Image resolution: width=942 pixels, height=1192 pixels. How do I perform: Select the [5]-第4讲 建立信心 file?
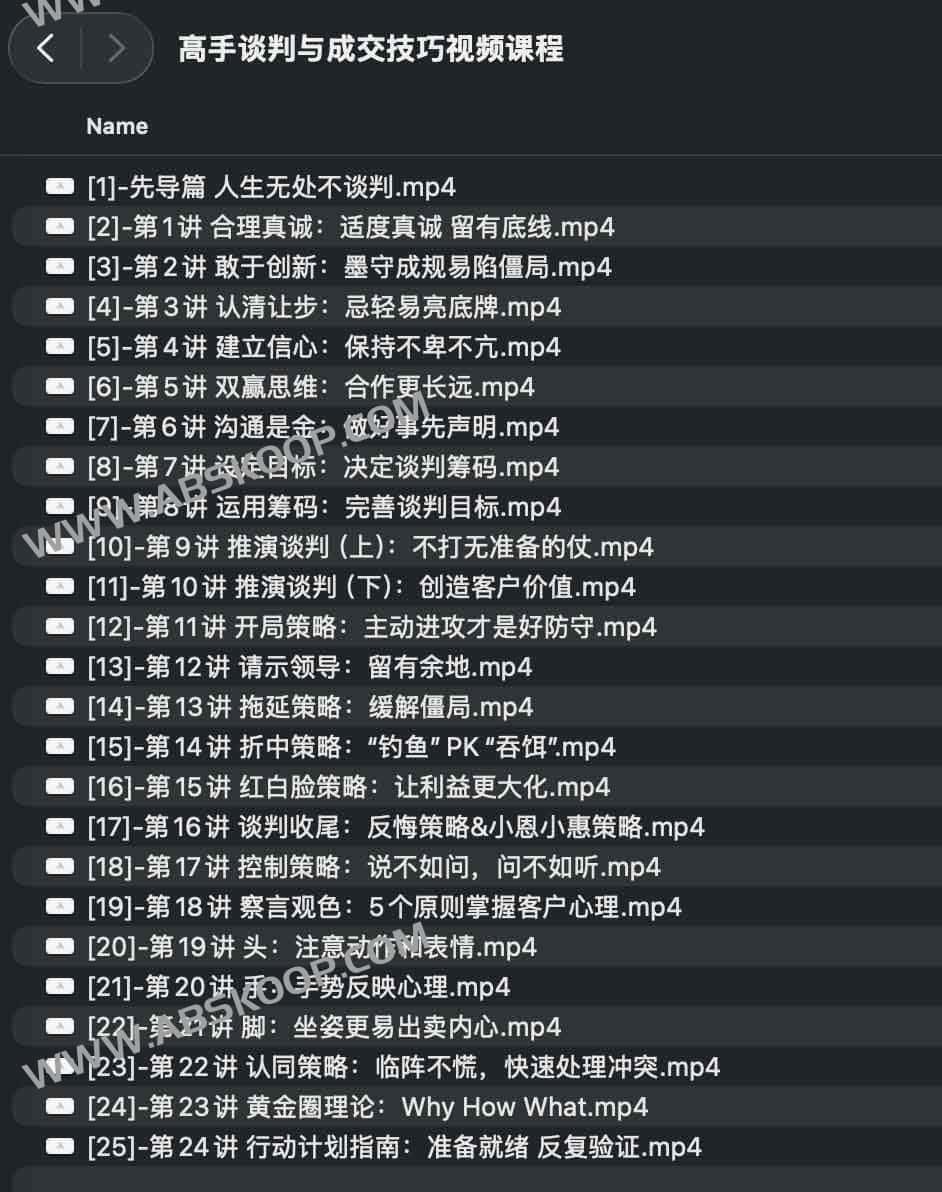click(x=324, y=347)
